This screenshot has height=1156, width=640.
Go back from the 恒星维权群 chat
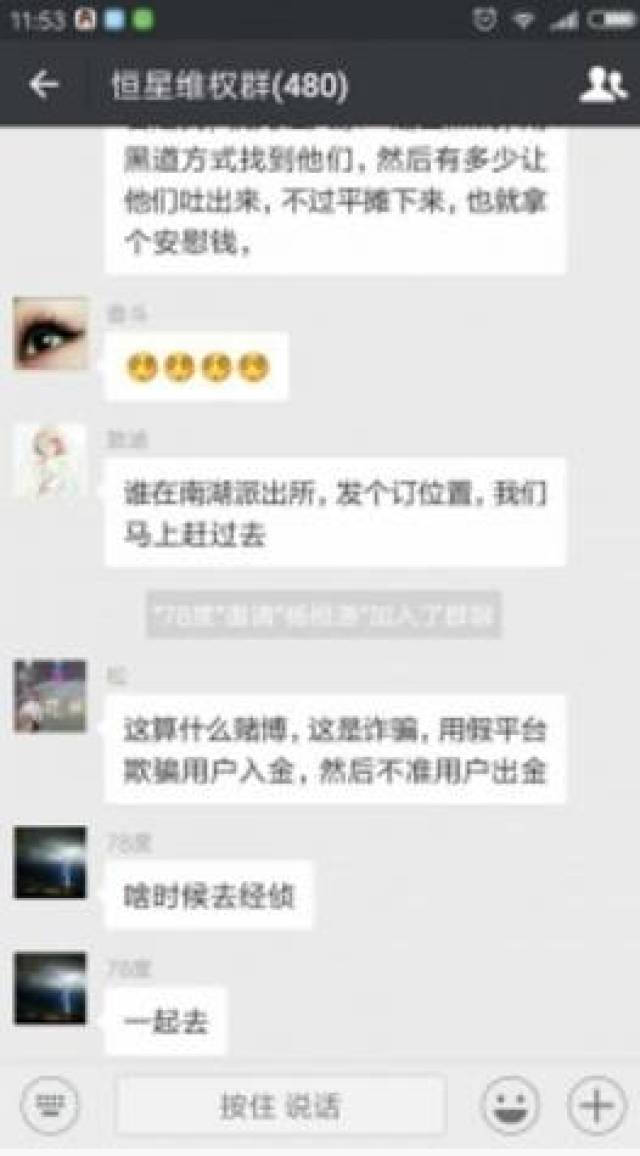click(x=44, y=86)
